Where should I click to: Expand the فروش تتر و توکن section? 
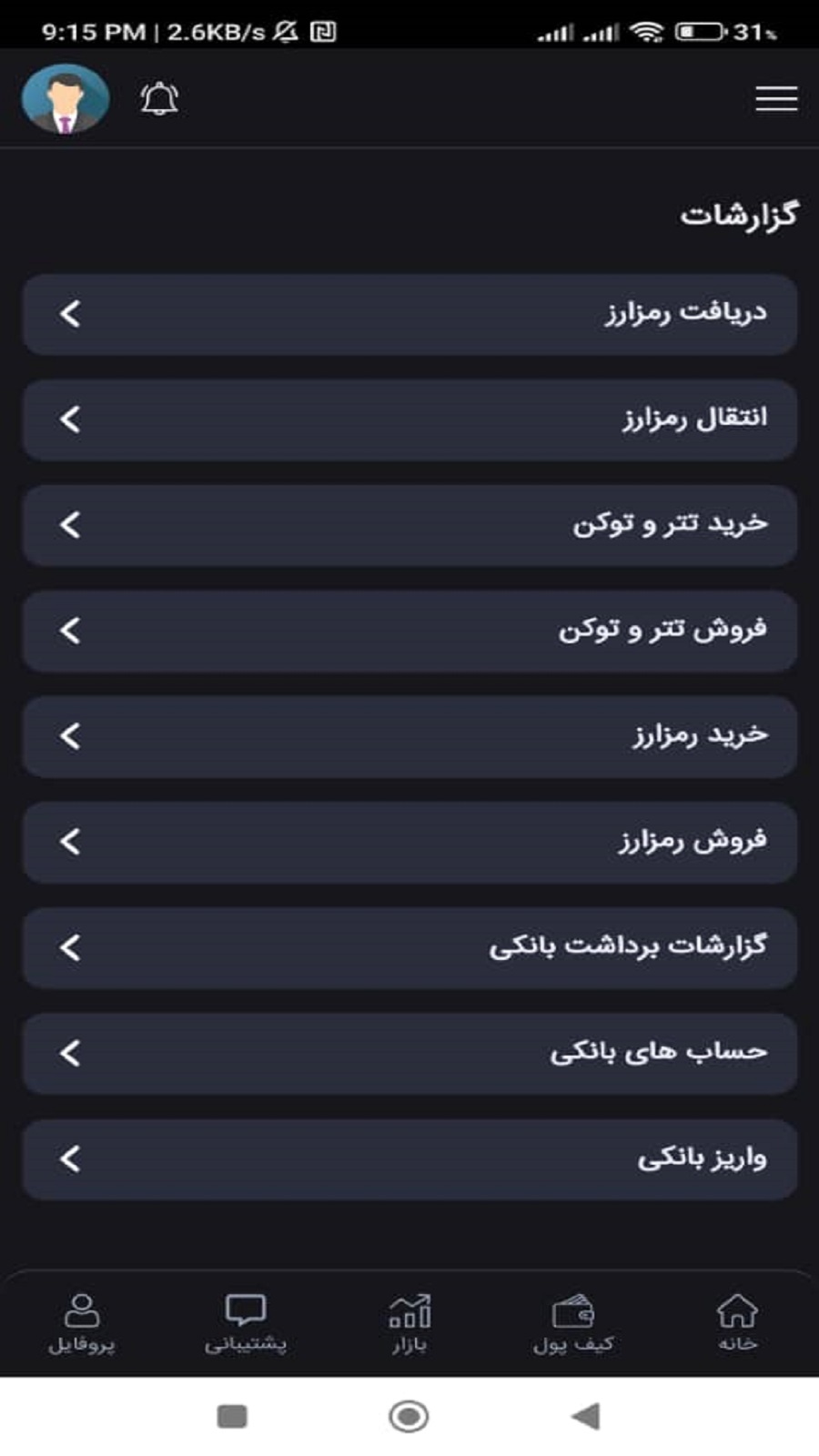pos(409,631)
